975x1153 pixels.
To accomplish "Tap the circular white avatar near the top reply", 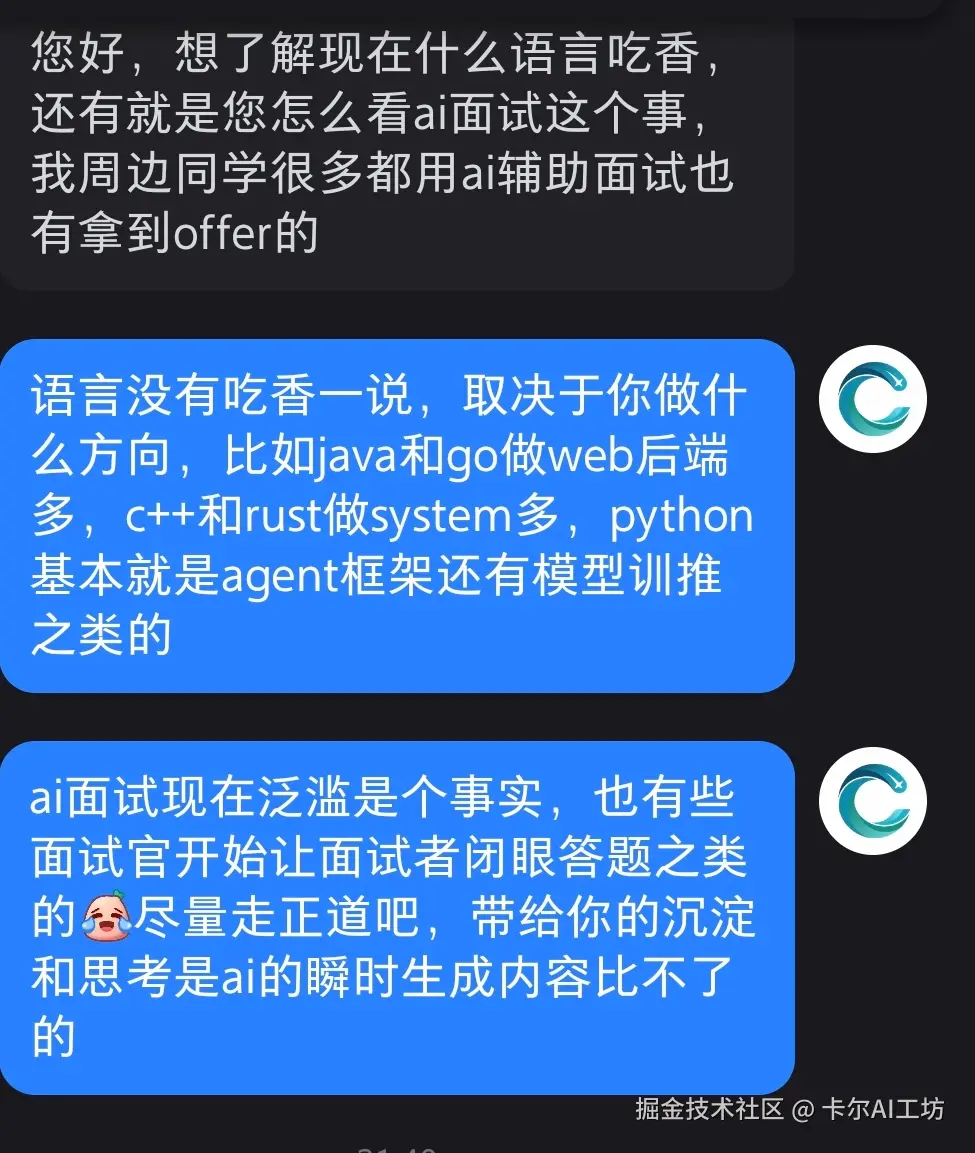I will tap(872, 397).
